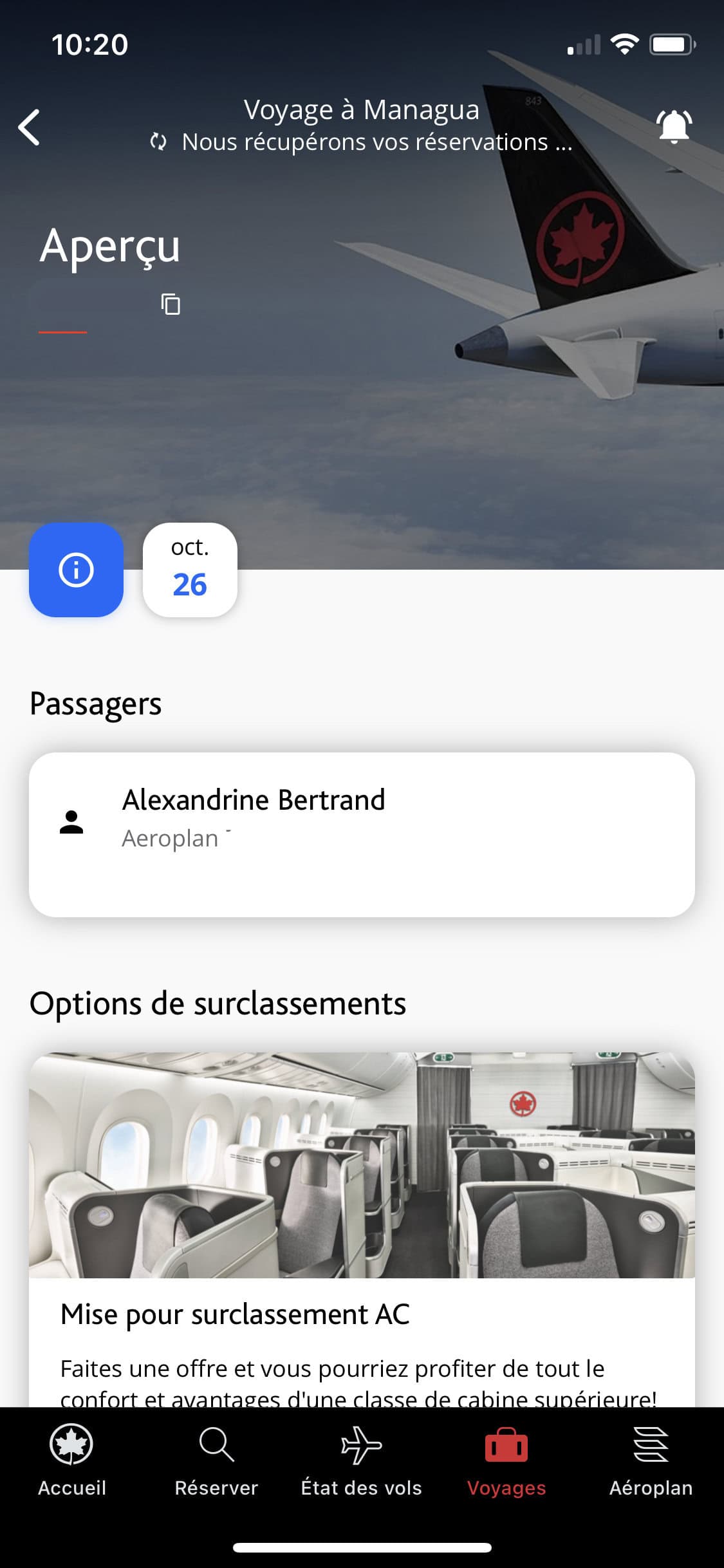Tap the passenger person icon
The image size is (724, 1568).
click(x=71, y=819)
